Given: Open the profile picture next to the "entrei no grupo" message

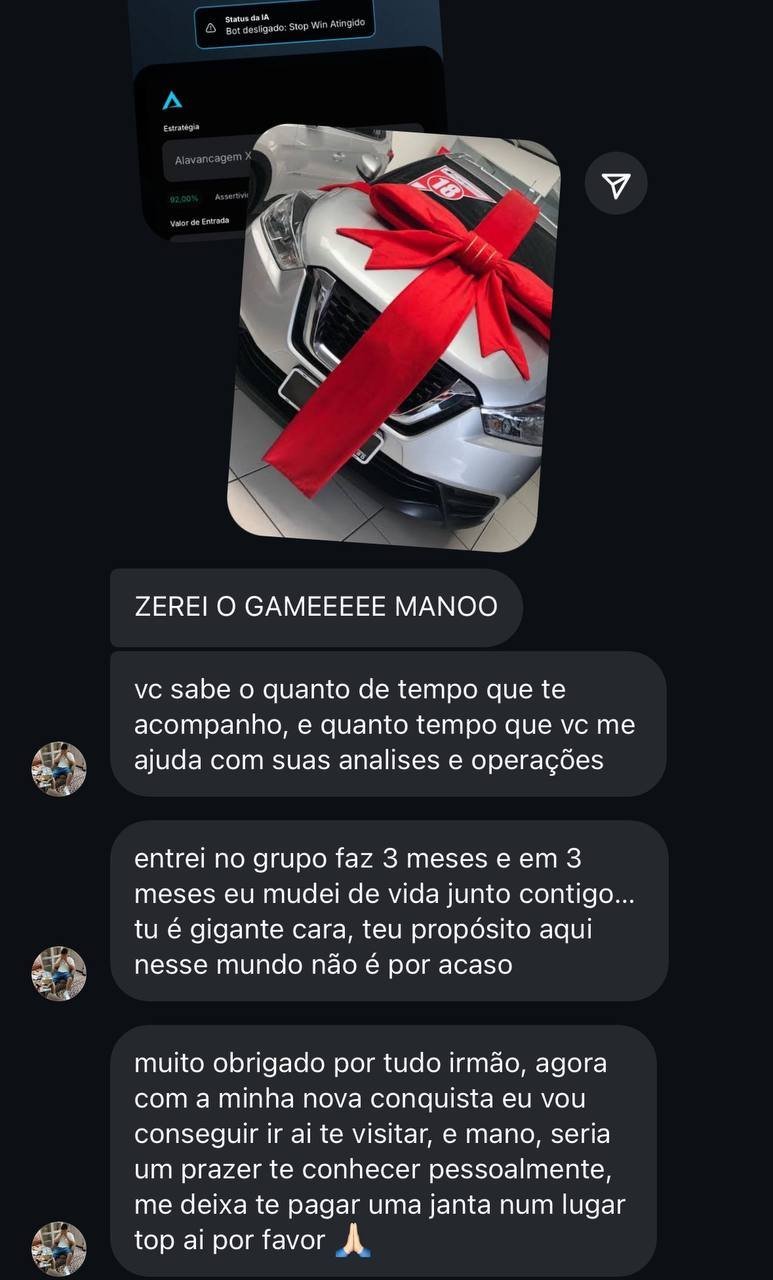Looking at the screenshot, I should (x=59, y=973).
